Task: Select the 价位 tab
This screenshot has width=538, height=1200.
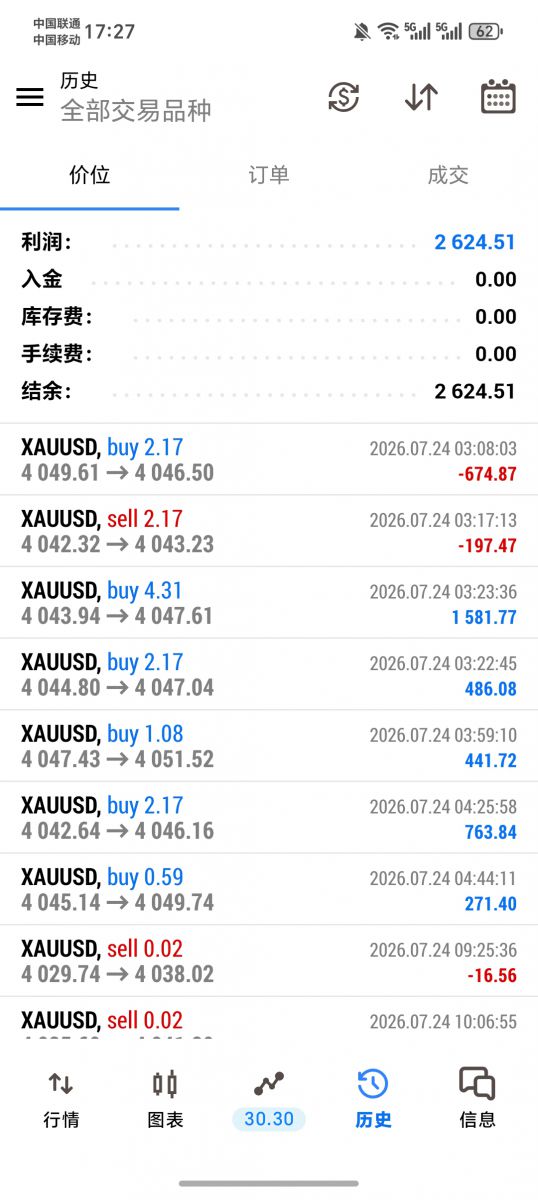Action: (x=90, y=175)
